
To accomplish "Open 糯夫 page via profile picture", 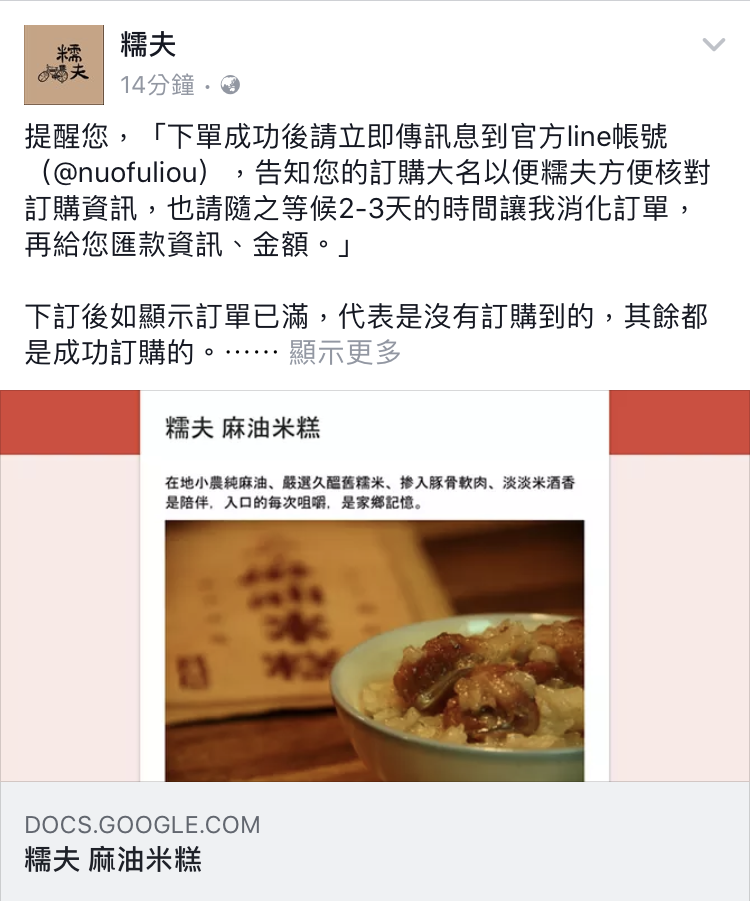I will 64,65.
